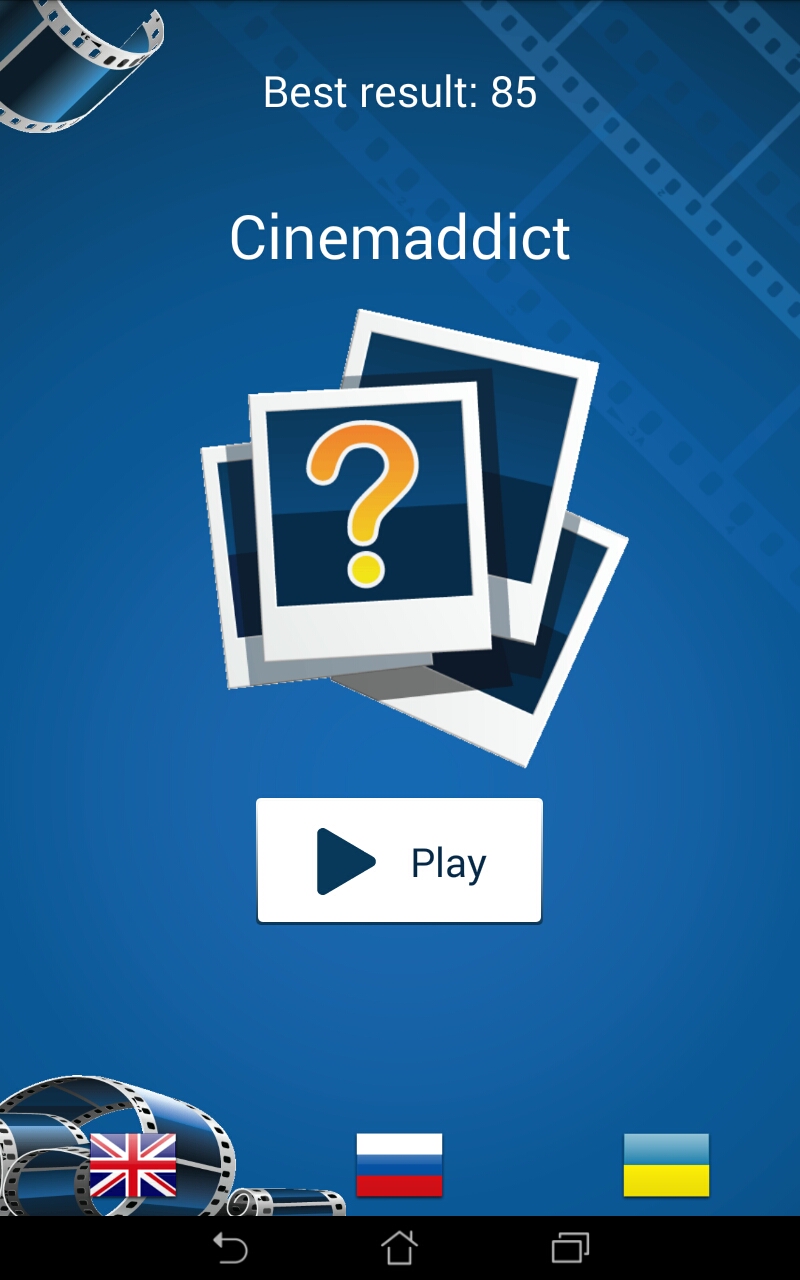
Task: Open the recent apps overview
Action: click(570, 1248)
